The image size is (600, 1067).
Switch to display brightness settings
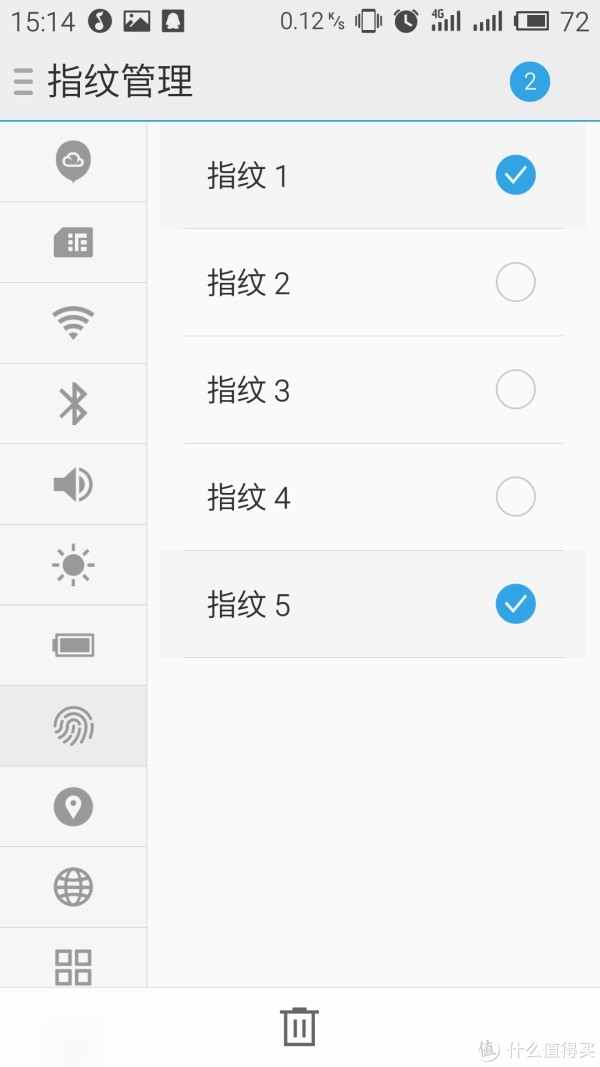click(x=73, y=565)
